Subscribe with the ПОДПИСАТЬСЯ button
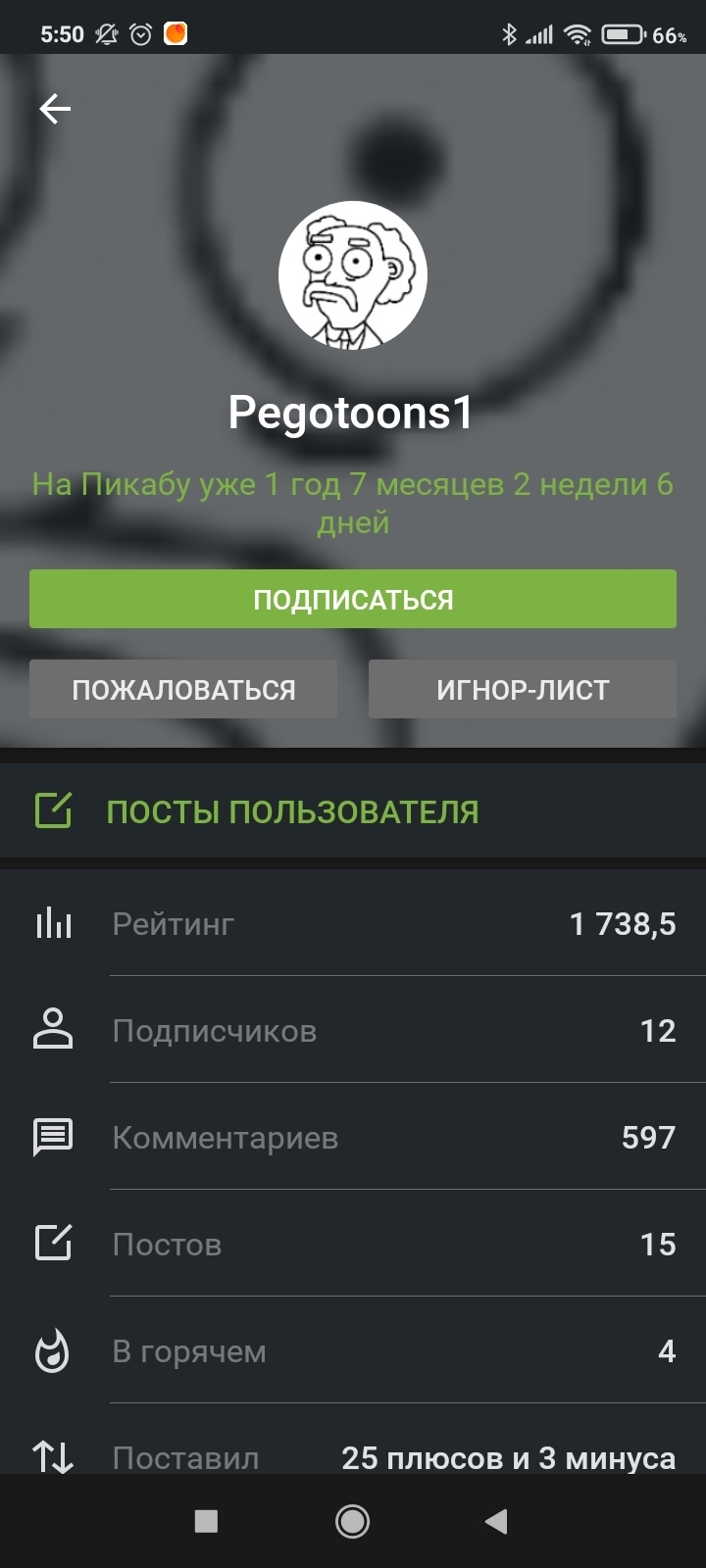706x1568 pixels. coord(353,599)
